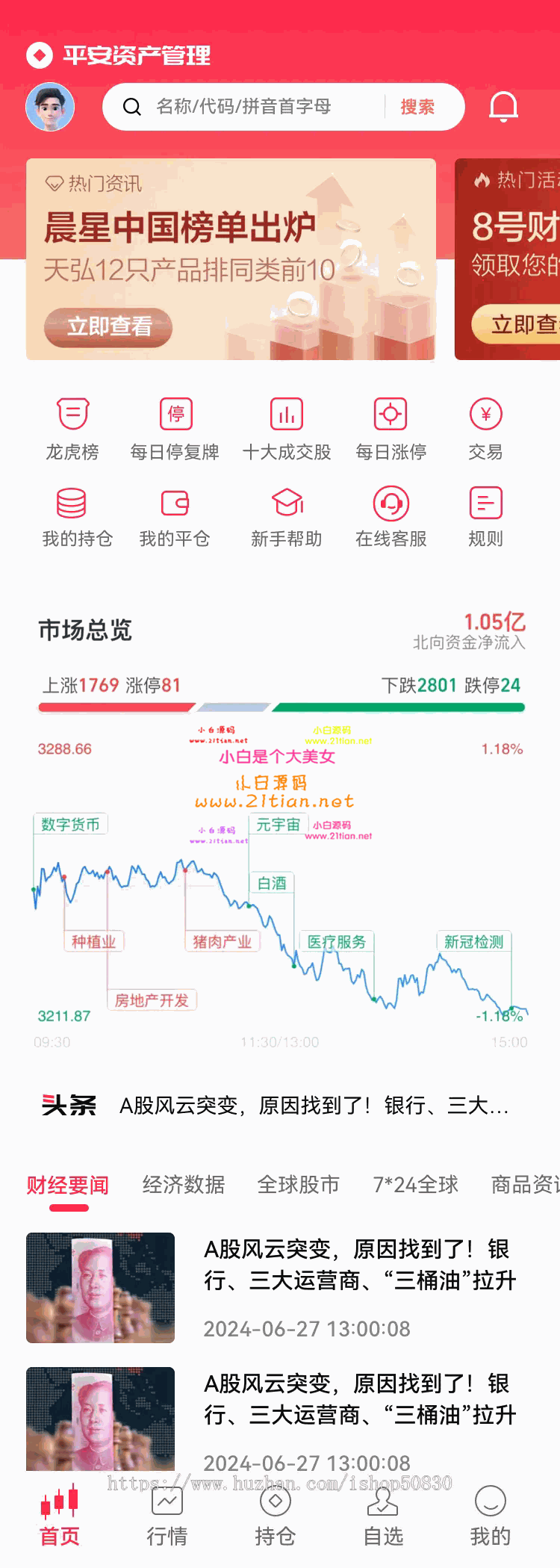Go to the 自选 bottom tab
560x1568 pixels.
383,1515
